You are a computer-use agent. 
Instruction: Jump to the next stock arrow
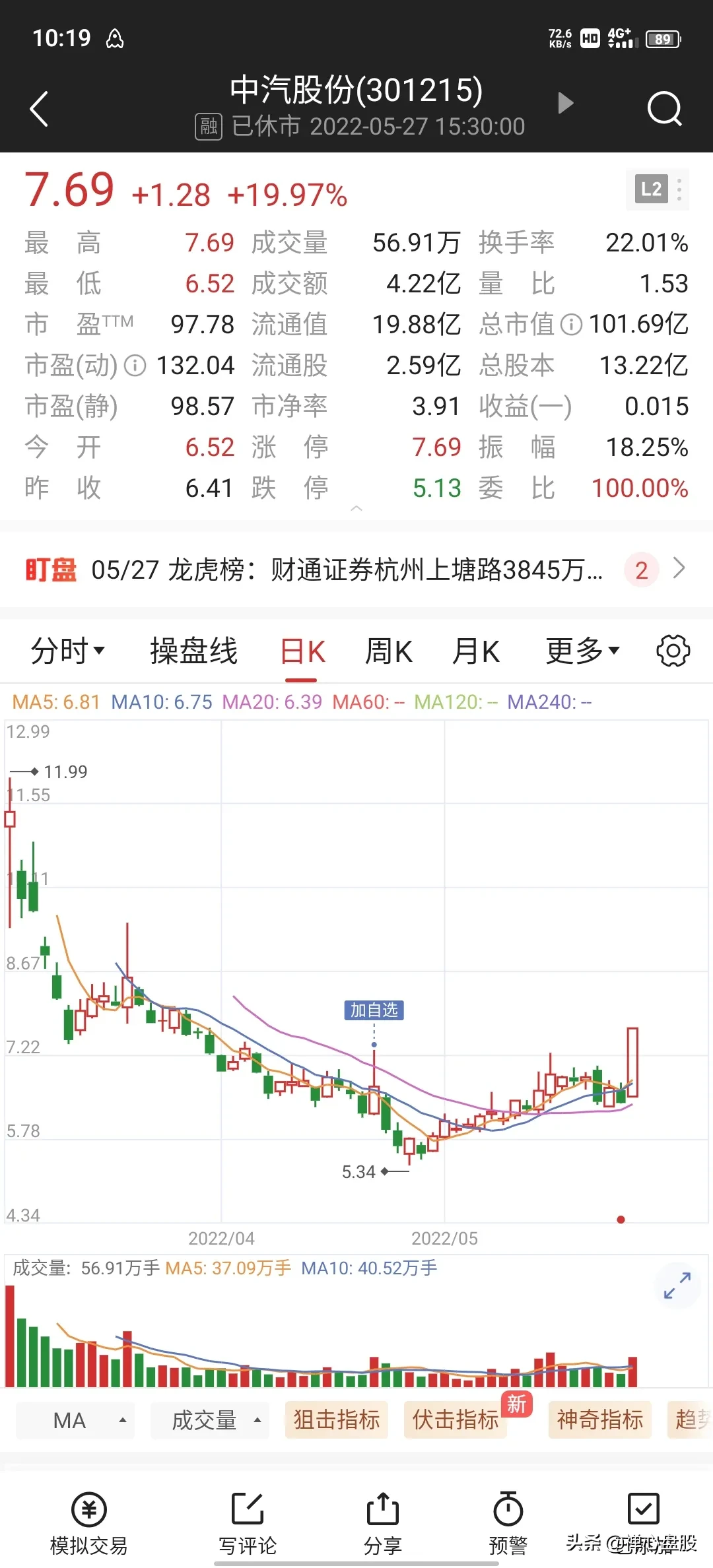(565, 104)
